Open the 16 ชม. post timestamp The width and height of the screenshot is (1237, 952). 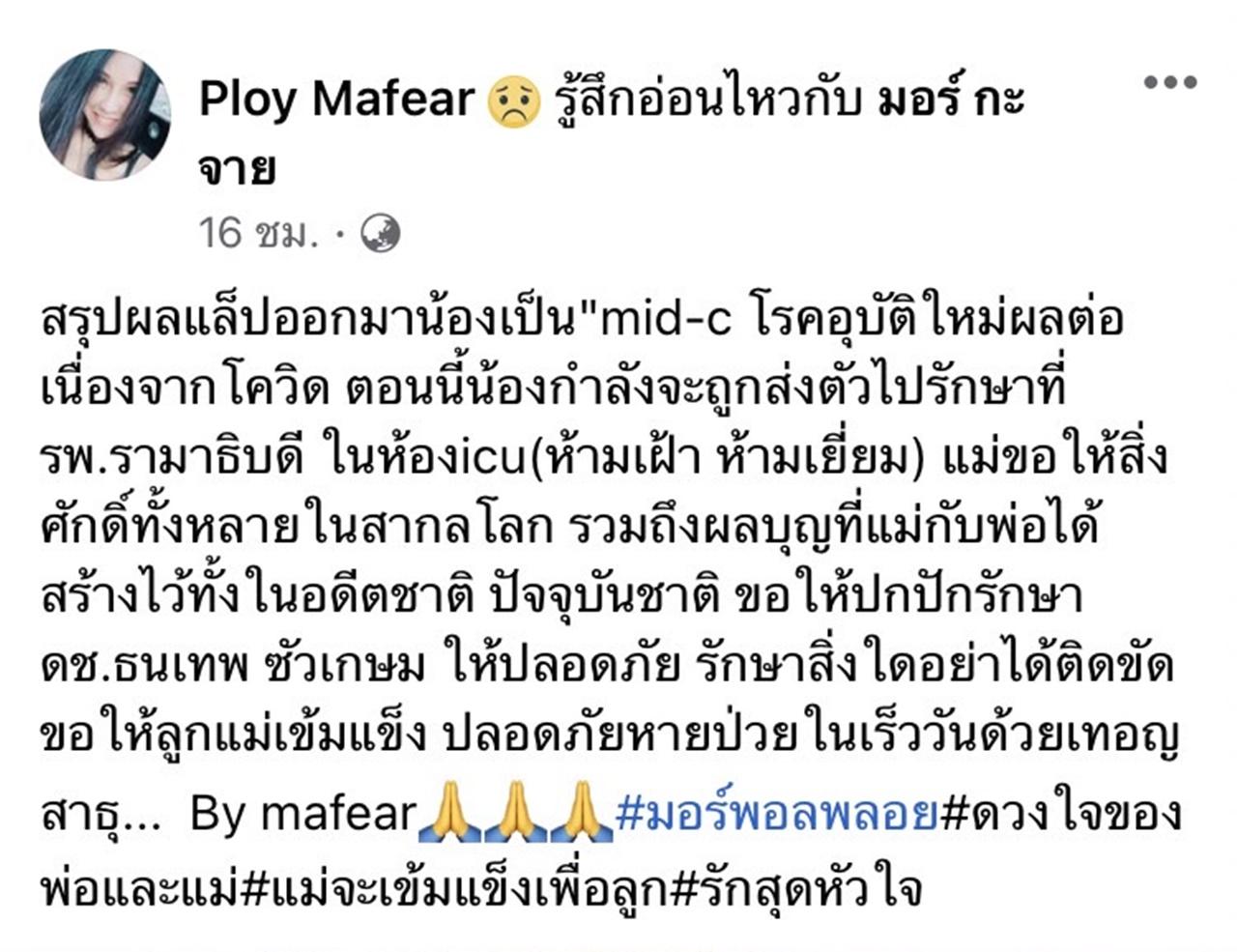(x=258, y=233)
